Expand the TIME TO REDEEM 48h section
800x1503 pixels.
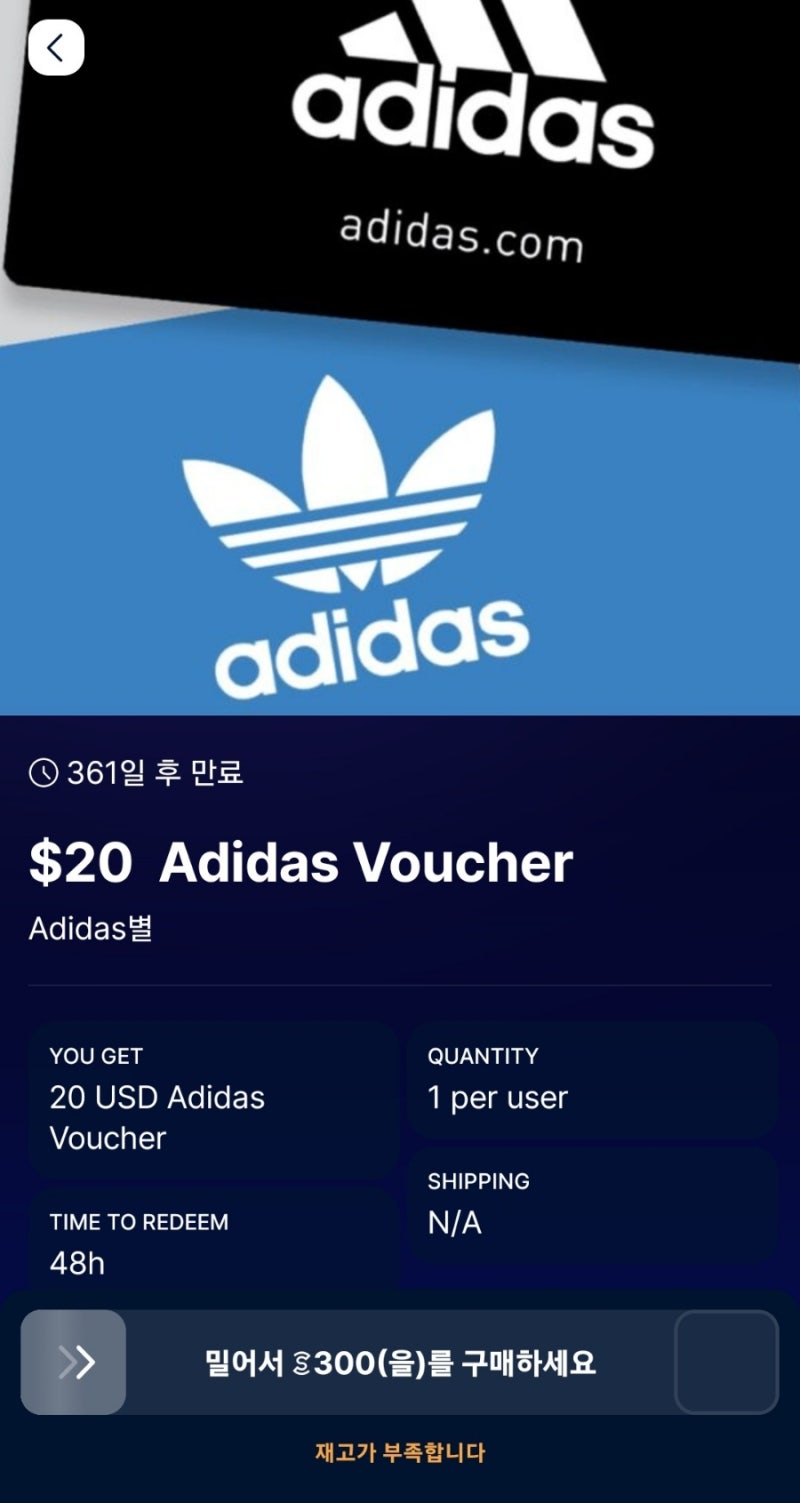213,1243
